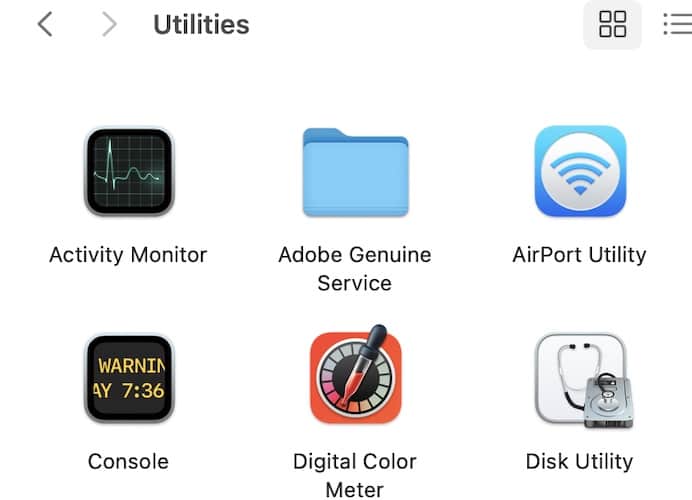
Task: Go forward using the right chevron
Action: click(x=109, y=24)
